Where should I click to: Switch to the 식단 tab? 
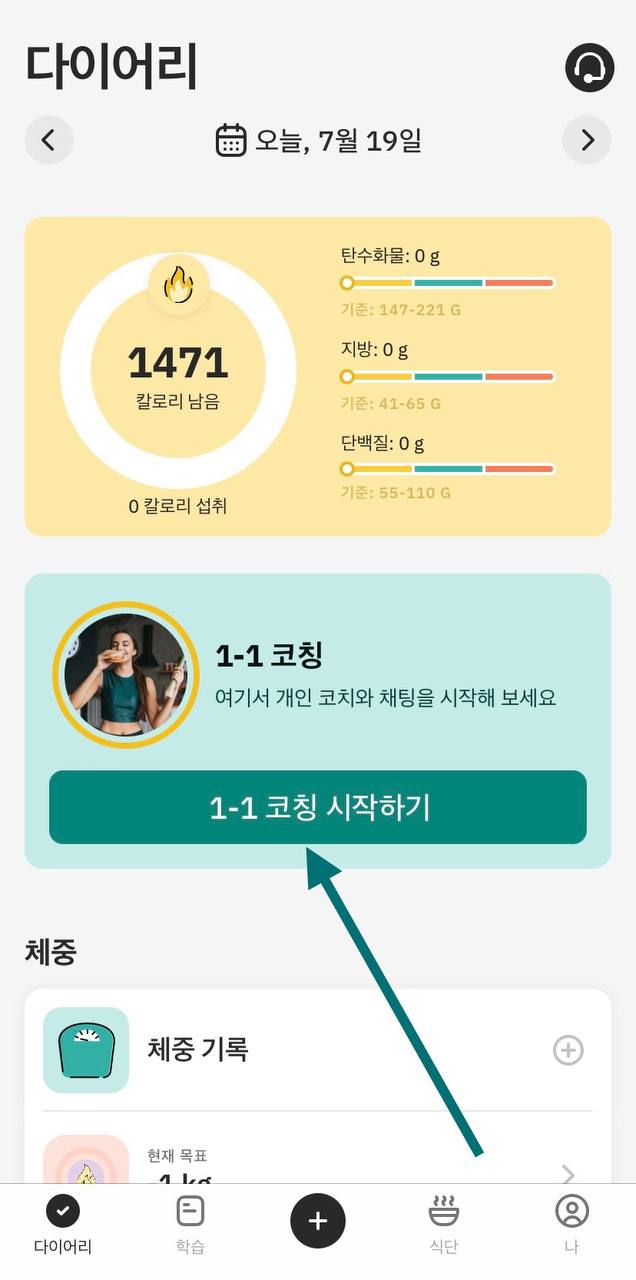[x=444, y=1224]
